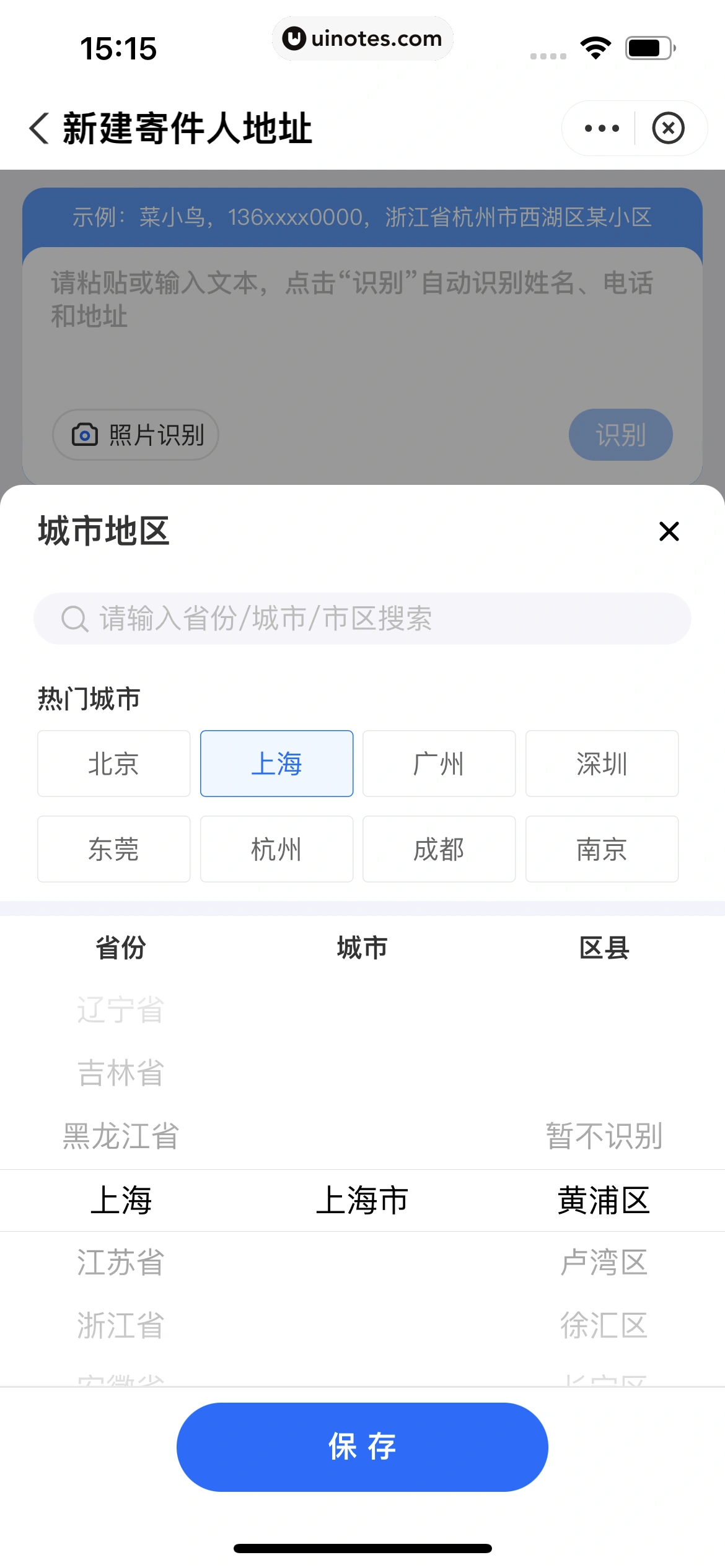Close the 城市地区 sheet via X

click(x=668, y=531)
